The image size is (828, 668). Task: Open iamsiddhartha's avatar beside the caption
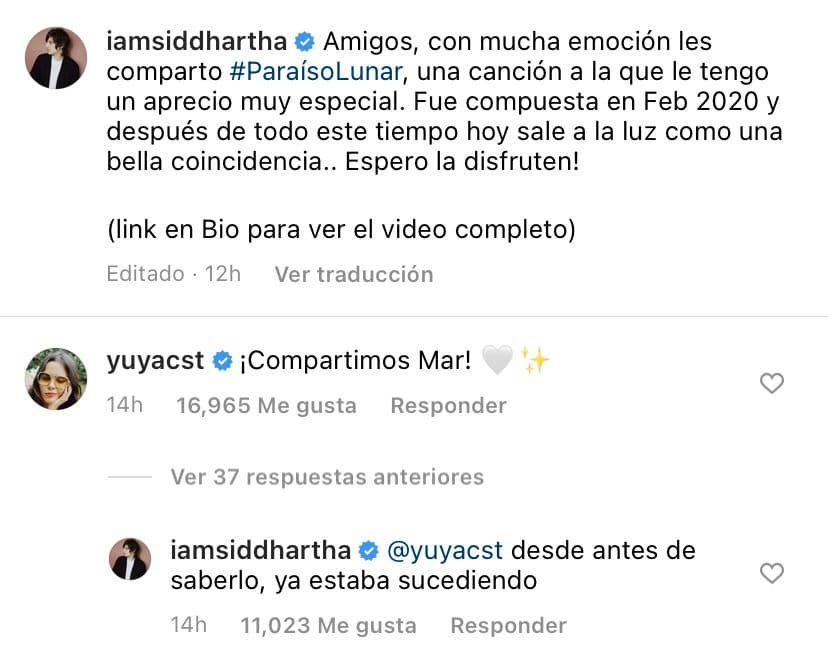pyautogui.click(x=55, y=57)
